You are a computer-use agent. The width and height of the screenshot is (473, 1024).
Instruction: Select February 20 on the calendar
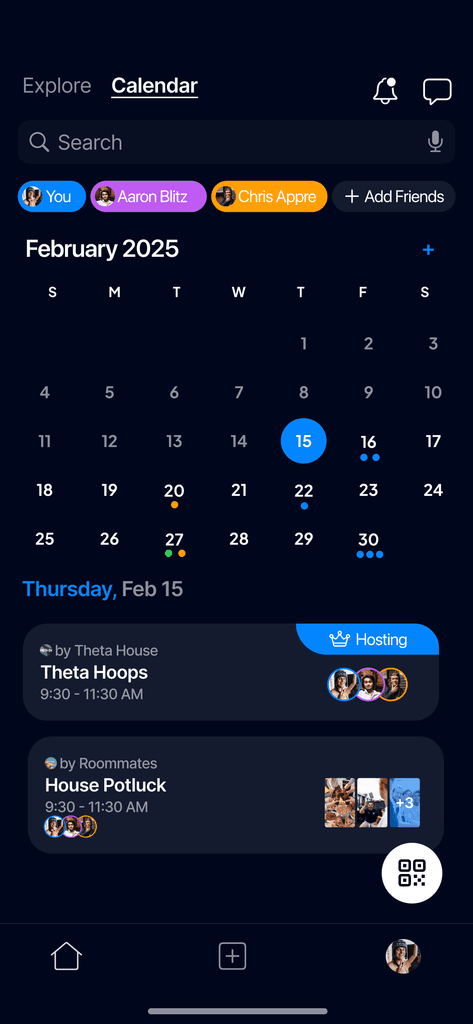click(174, 494)
